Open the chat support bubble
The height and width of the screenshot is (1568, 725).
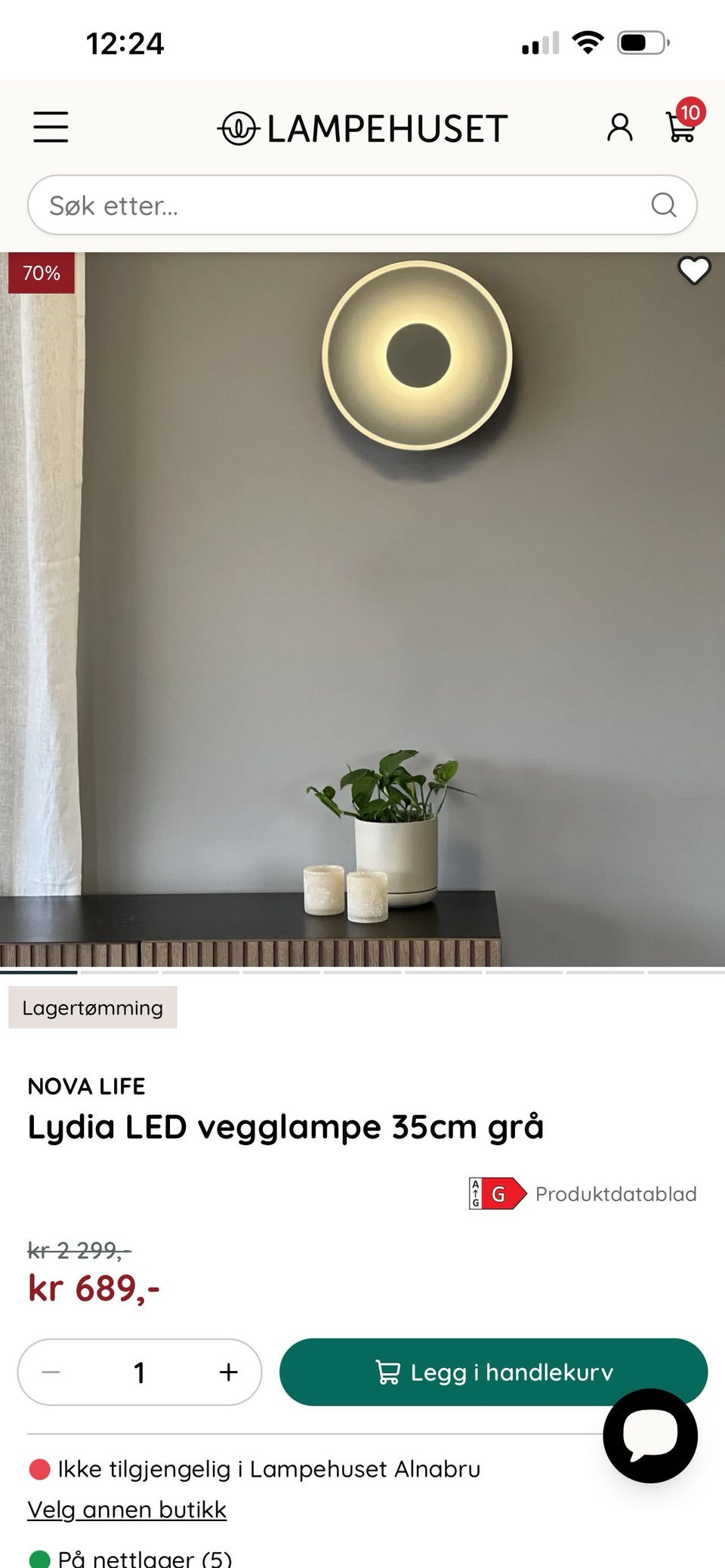click(650, 1435)
